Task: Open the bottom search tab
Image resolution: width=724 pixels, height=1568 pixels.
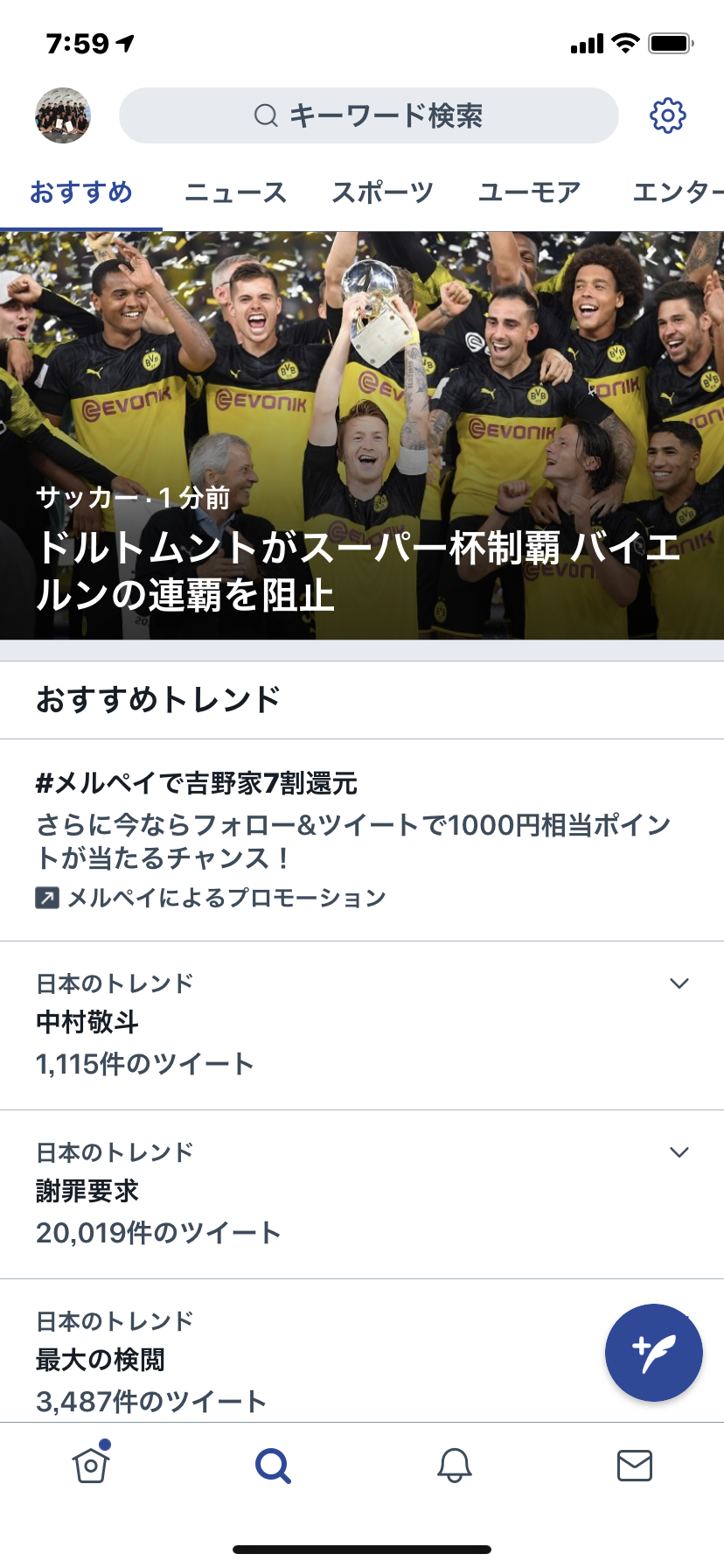Action: tap(273, 1465)
